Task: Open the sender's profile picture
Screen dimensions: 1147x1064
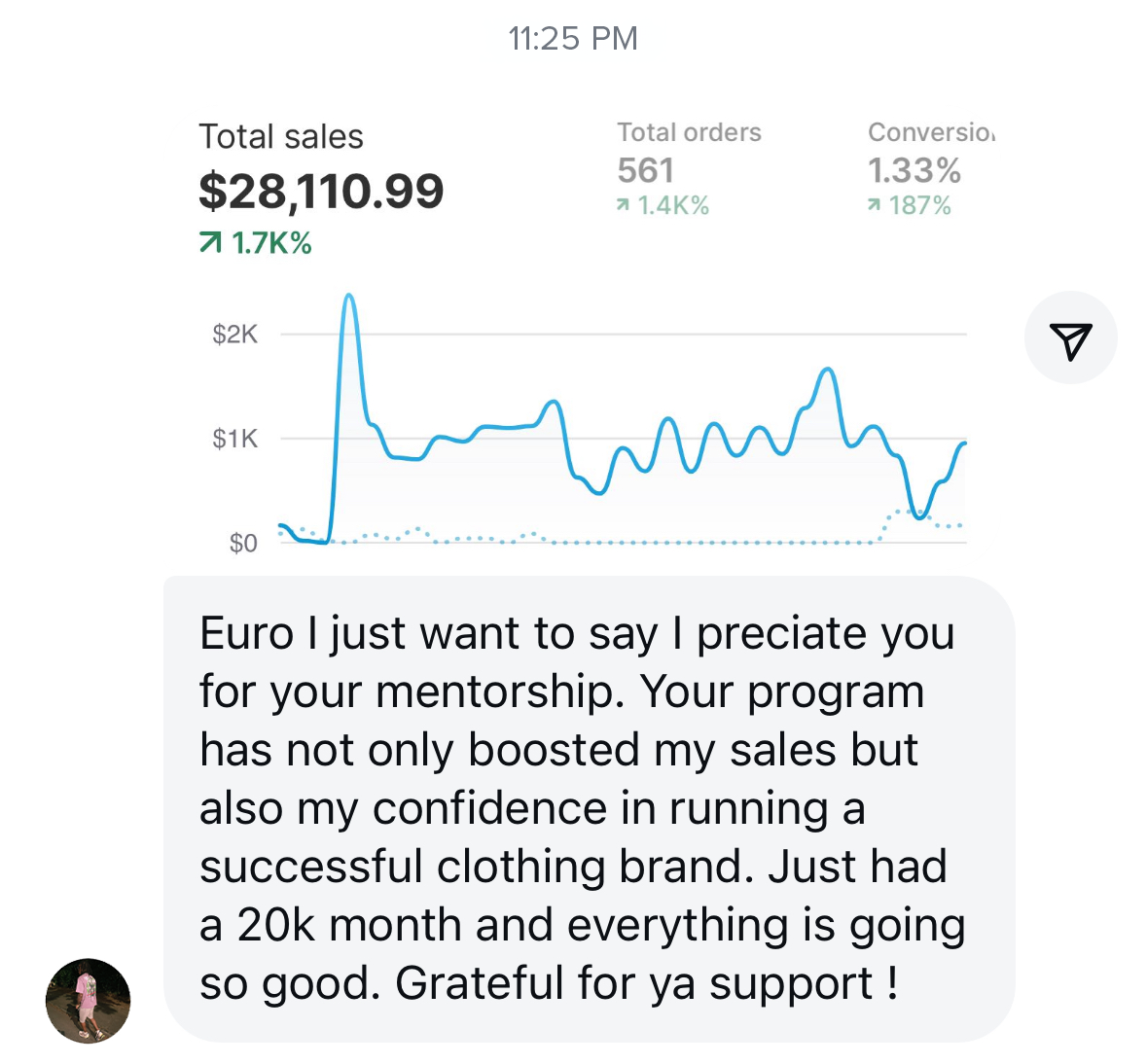Action: point(89,1001)
